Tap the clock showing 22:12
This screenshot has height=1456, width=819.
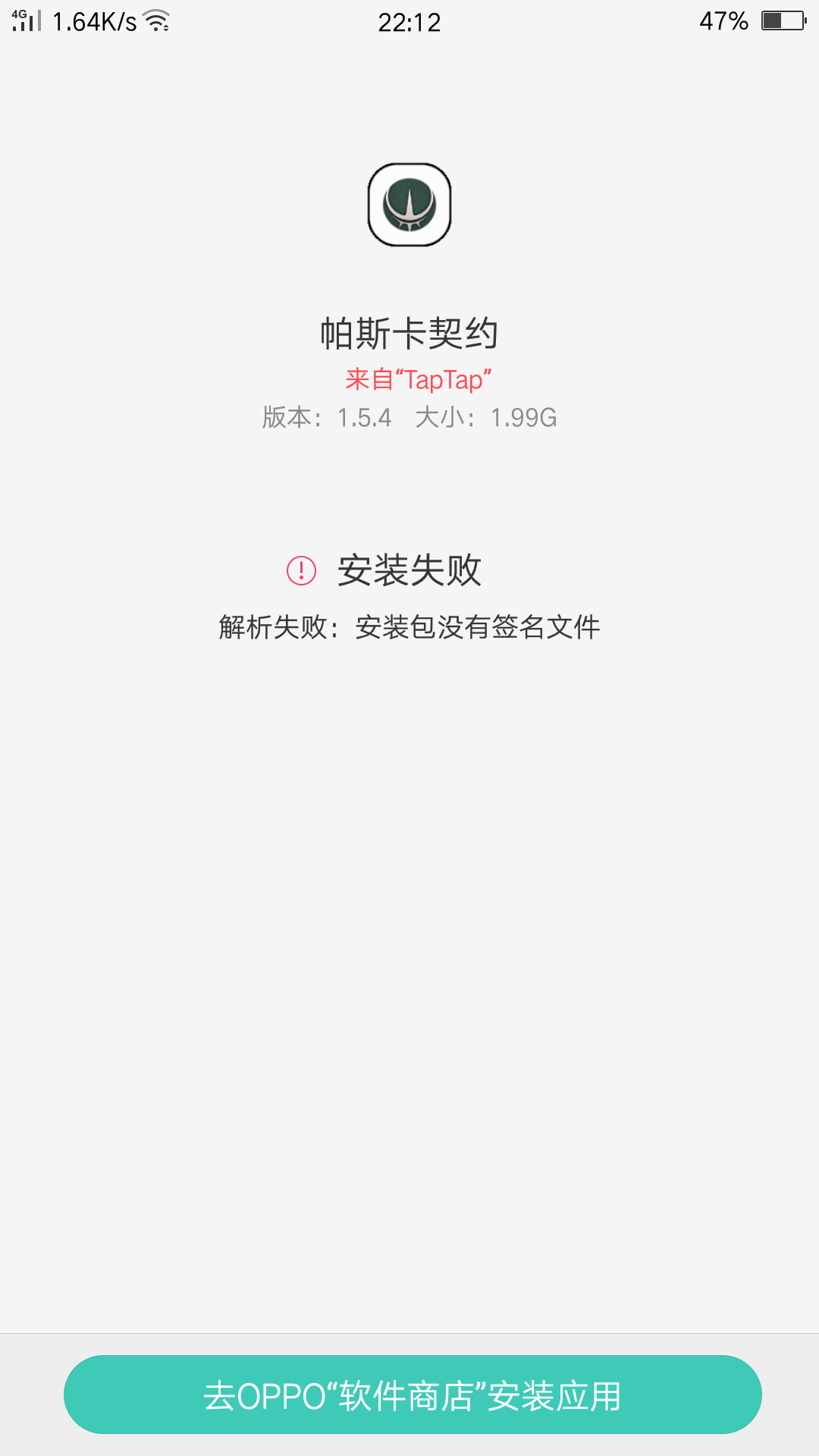click(409, 23)
